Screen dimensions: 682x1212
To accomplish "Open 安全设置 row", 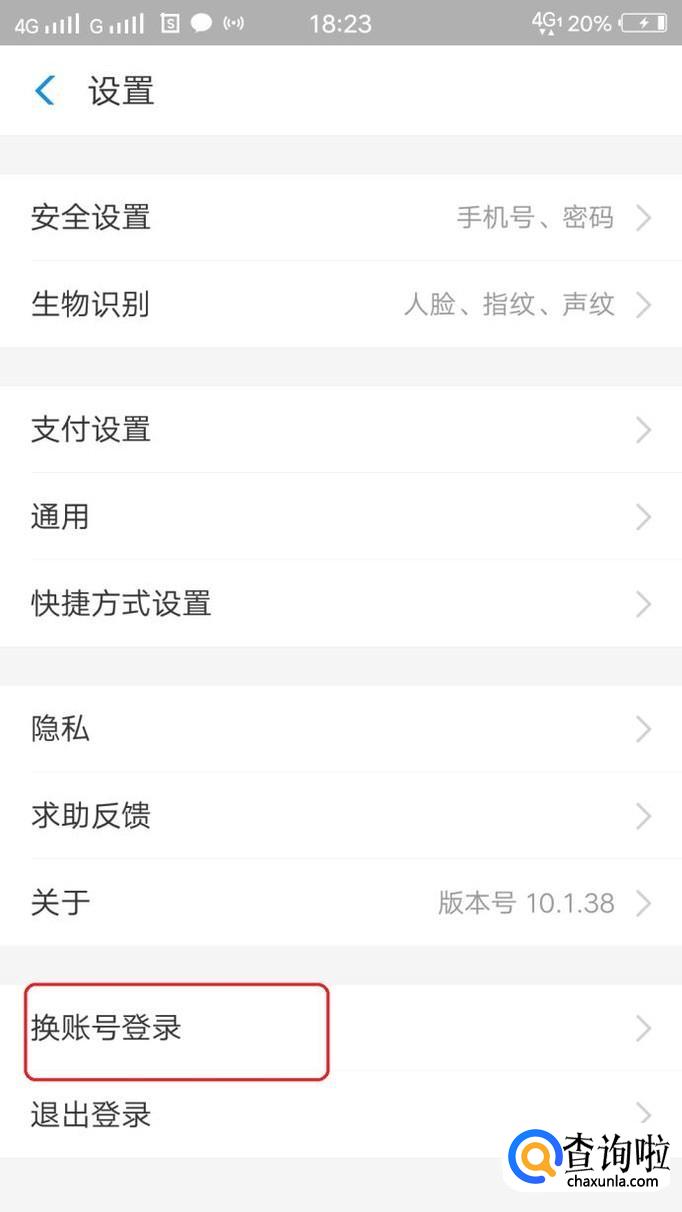I will (x=340, y=217).
